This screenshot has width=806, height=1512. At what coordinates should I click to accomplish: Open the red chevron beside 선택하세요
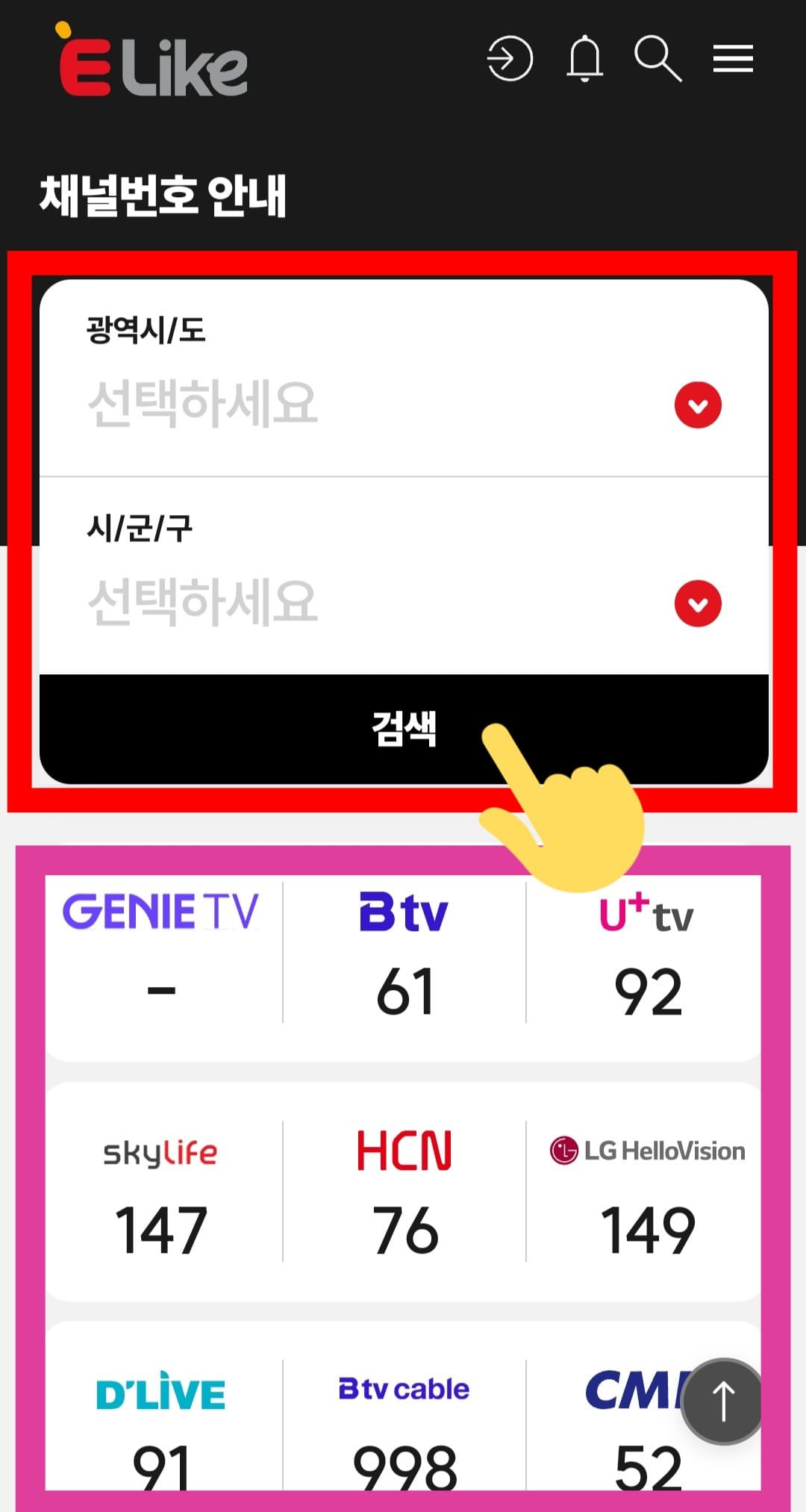tap(697, 404)
